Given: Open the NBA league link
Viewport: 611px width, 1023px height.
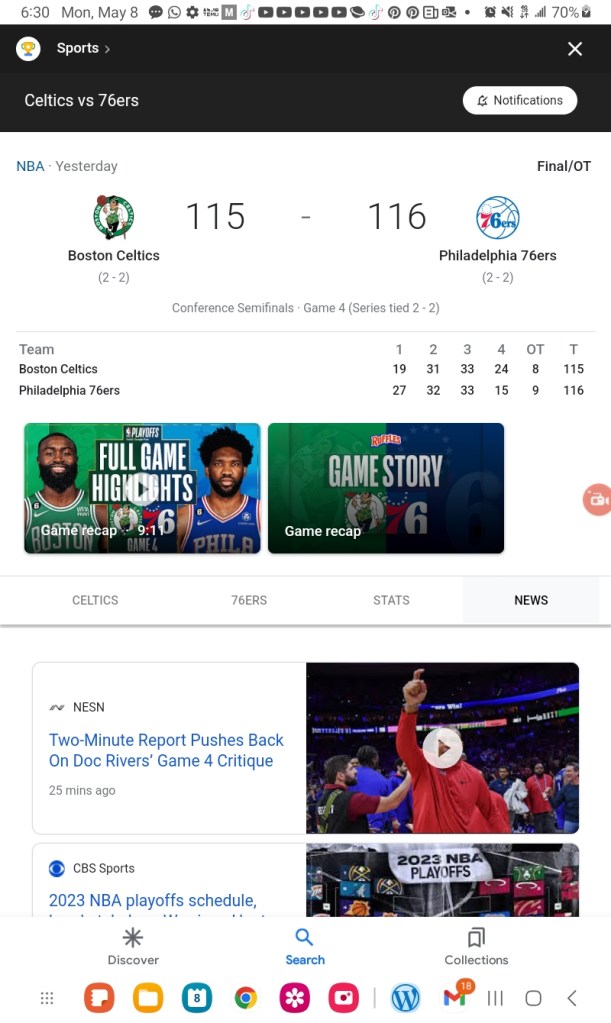Looking at the screenshot, I should (x=30, y=166).
